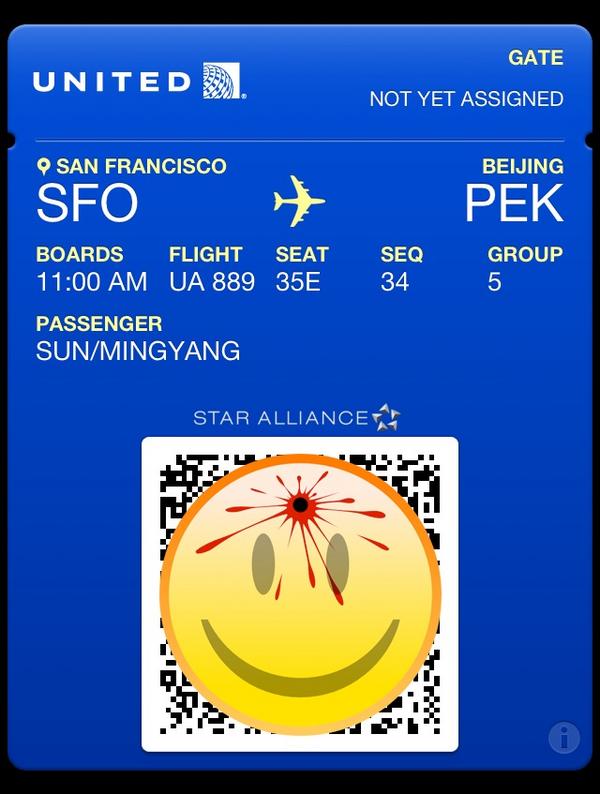Open the pass info button
Image resolution: width=600 pixels, height=794 pixels.
point(564,738)
